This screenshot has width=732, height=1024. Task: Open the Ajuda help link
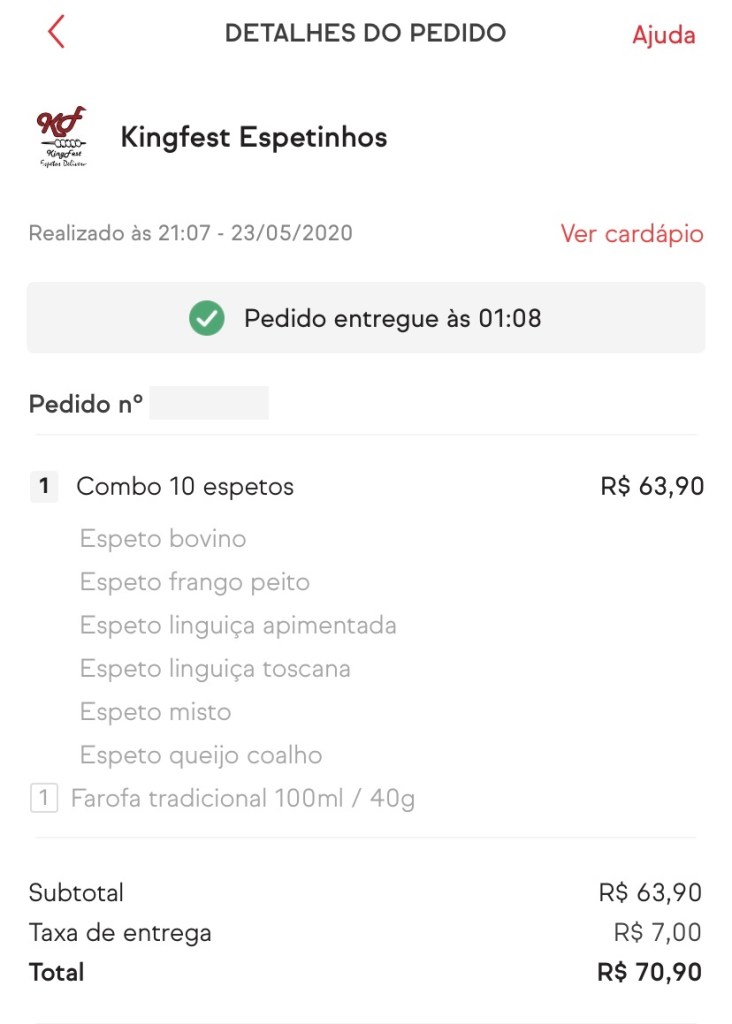(663, 35)
